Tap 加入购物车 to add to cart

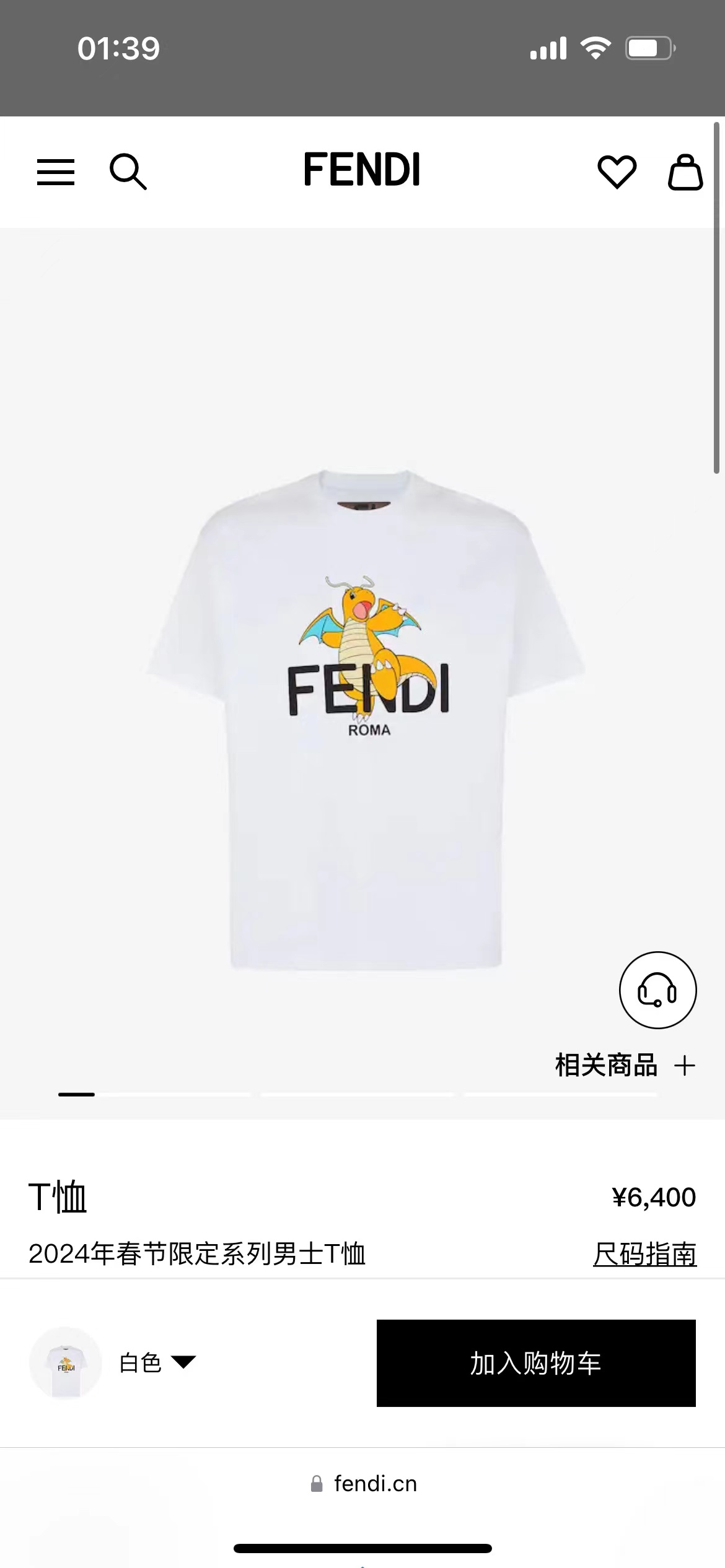click(536, 1363)
